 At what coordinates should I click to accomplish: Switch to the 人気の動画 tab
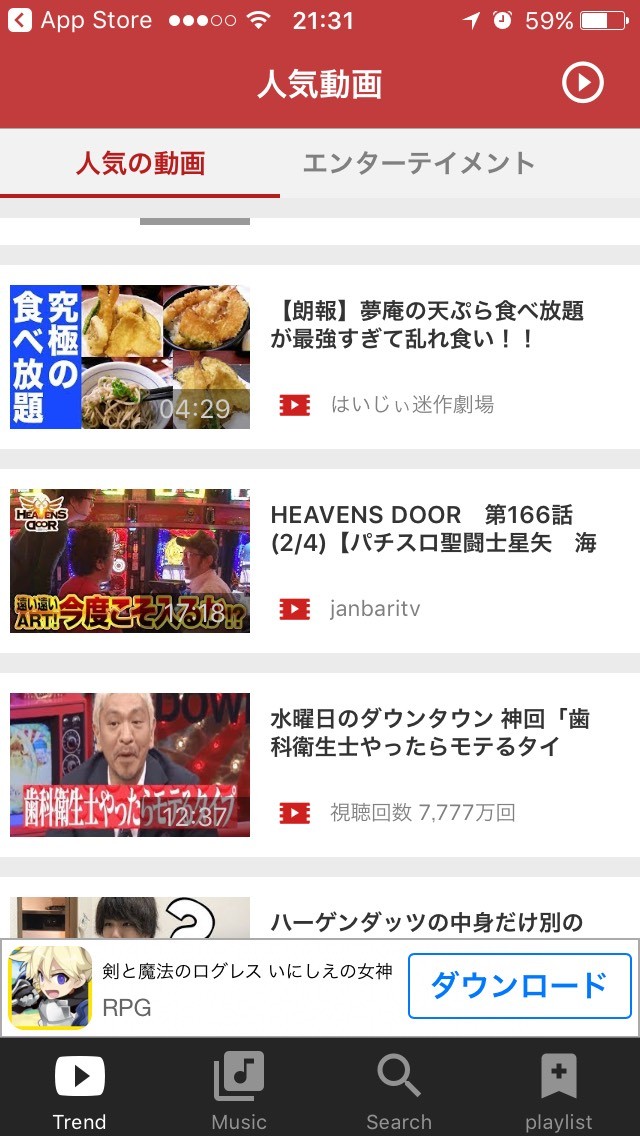140,163
